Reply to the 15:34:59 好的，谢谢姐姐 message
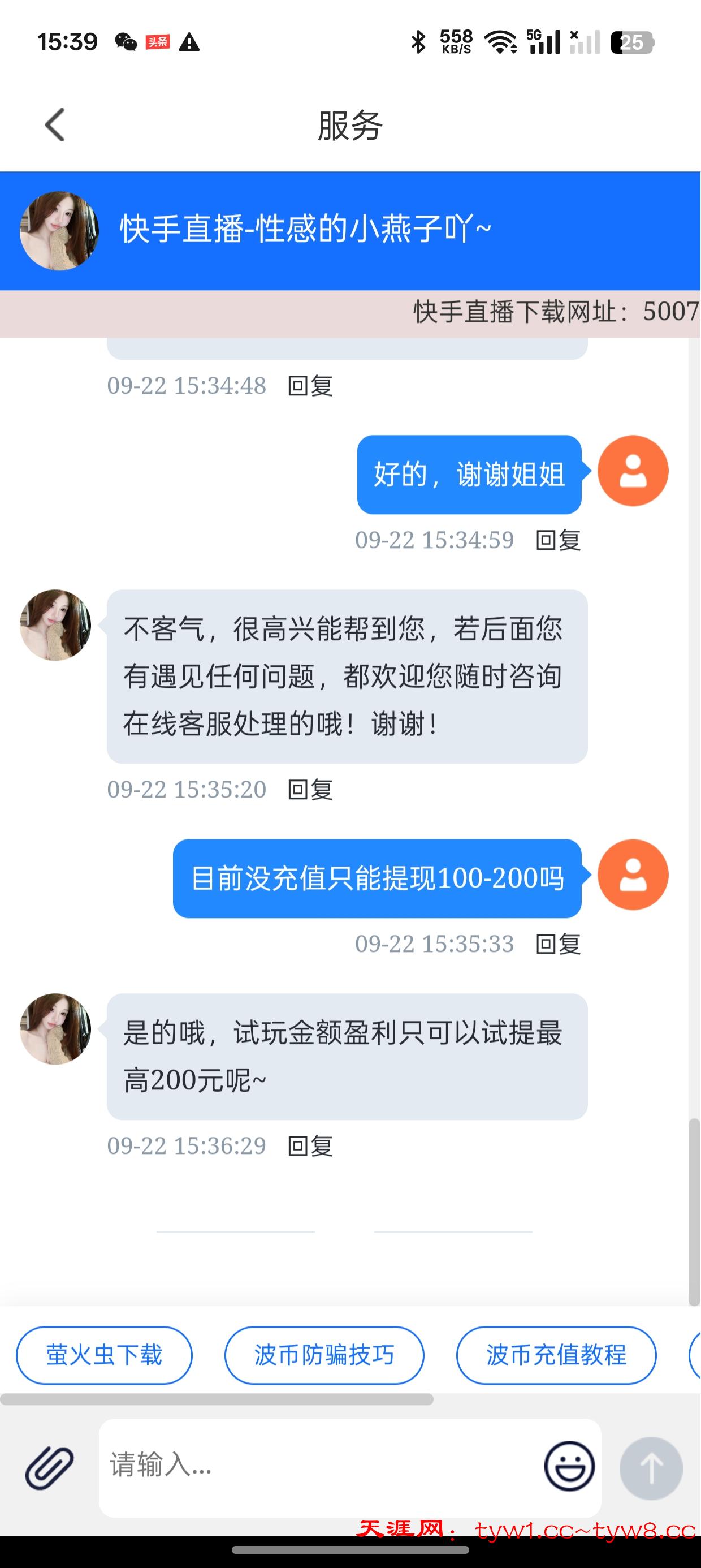Image resolution: width=701 pixels, height=1568 pixels. click(x=558, y=540)
